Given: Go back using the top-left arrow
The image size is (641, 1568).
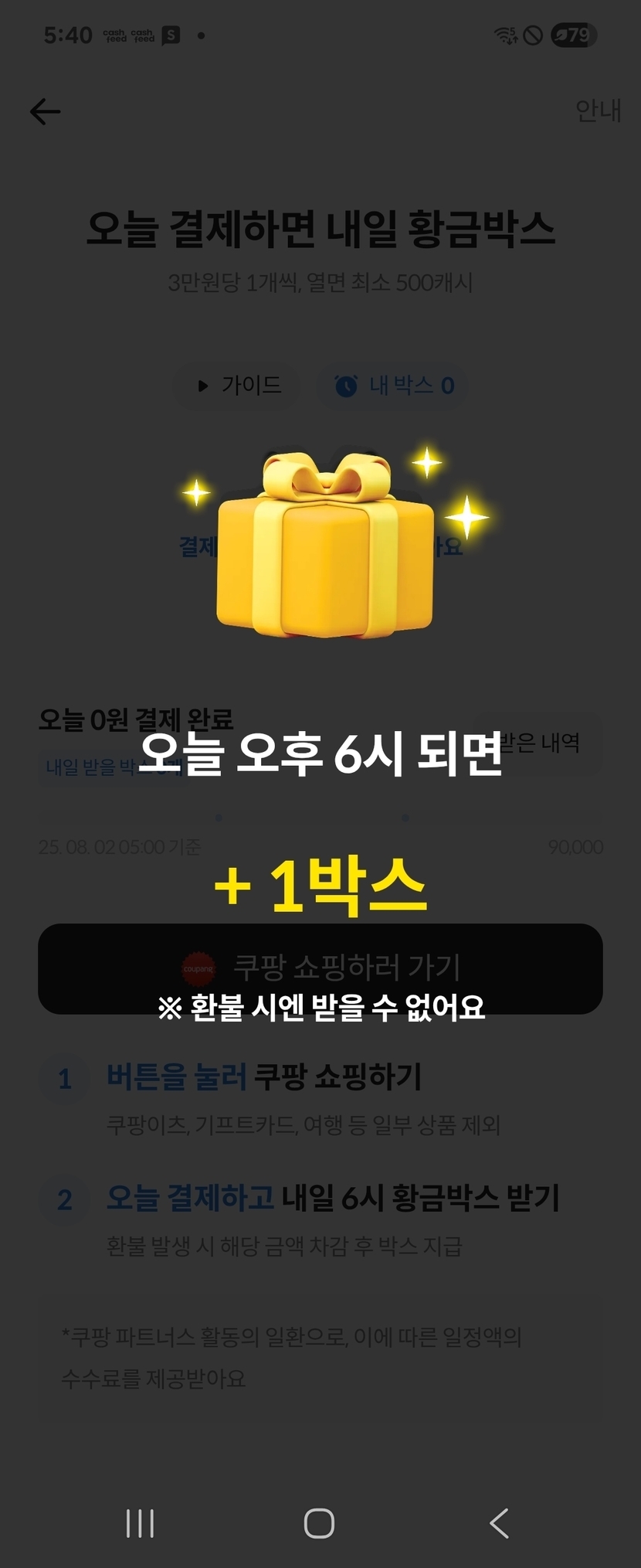Looking at the screenshot, I should [x=45, y=112].
